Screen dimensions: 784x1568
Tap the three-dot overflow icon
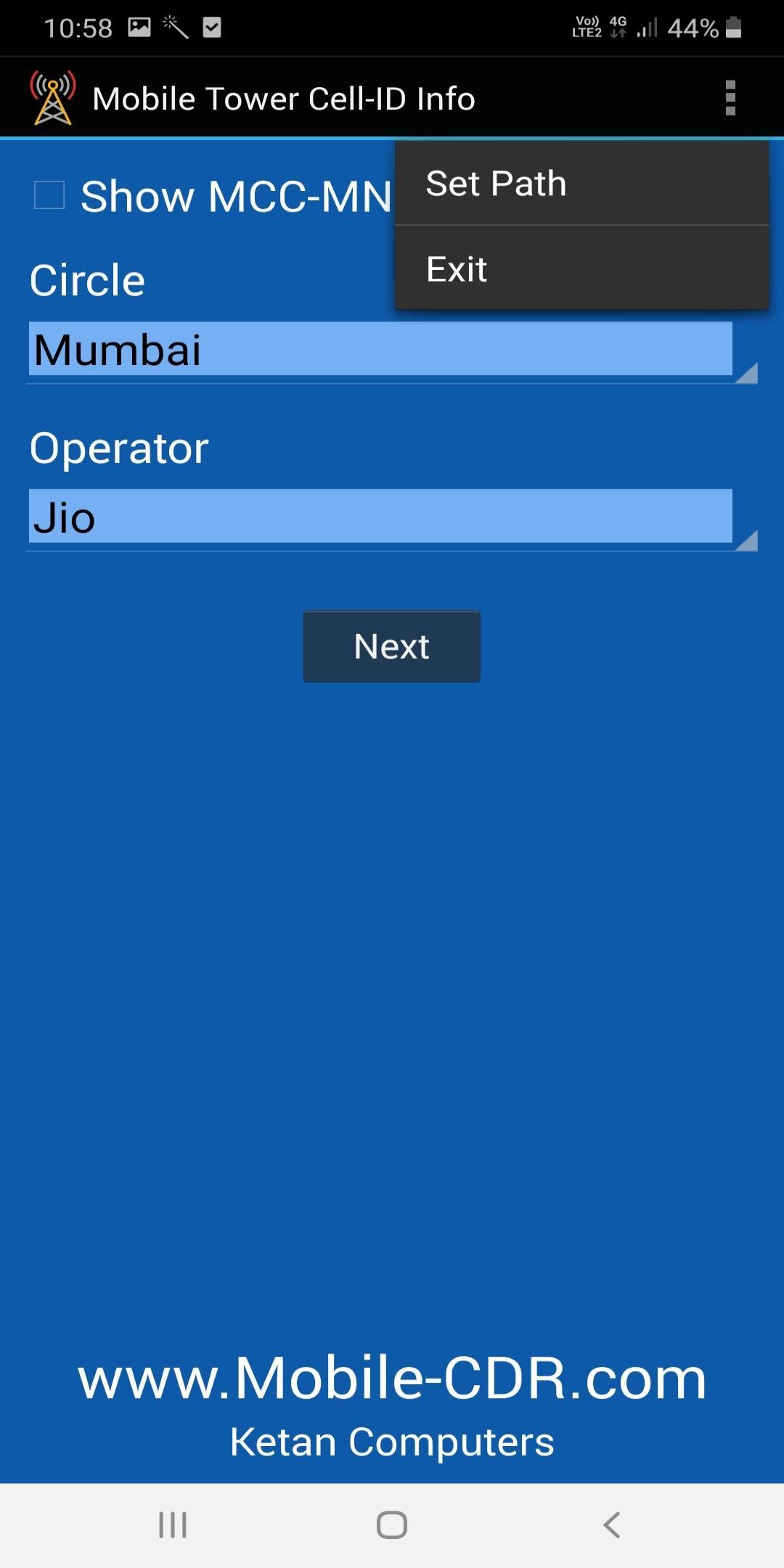pos(730,98)
